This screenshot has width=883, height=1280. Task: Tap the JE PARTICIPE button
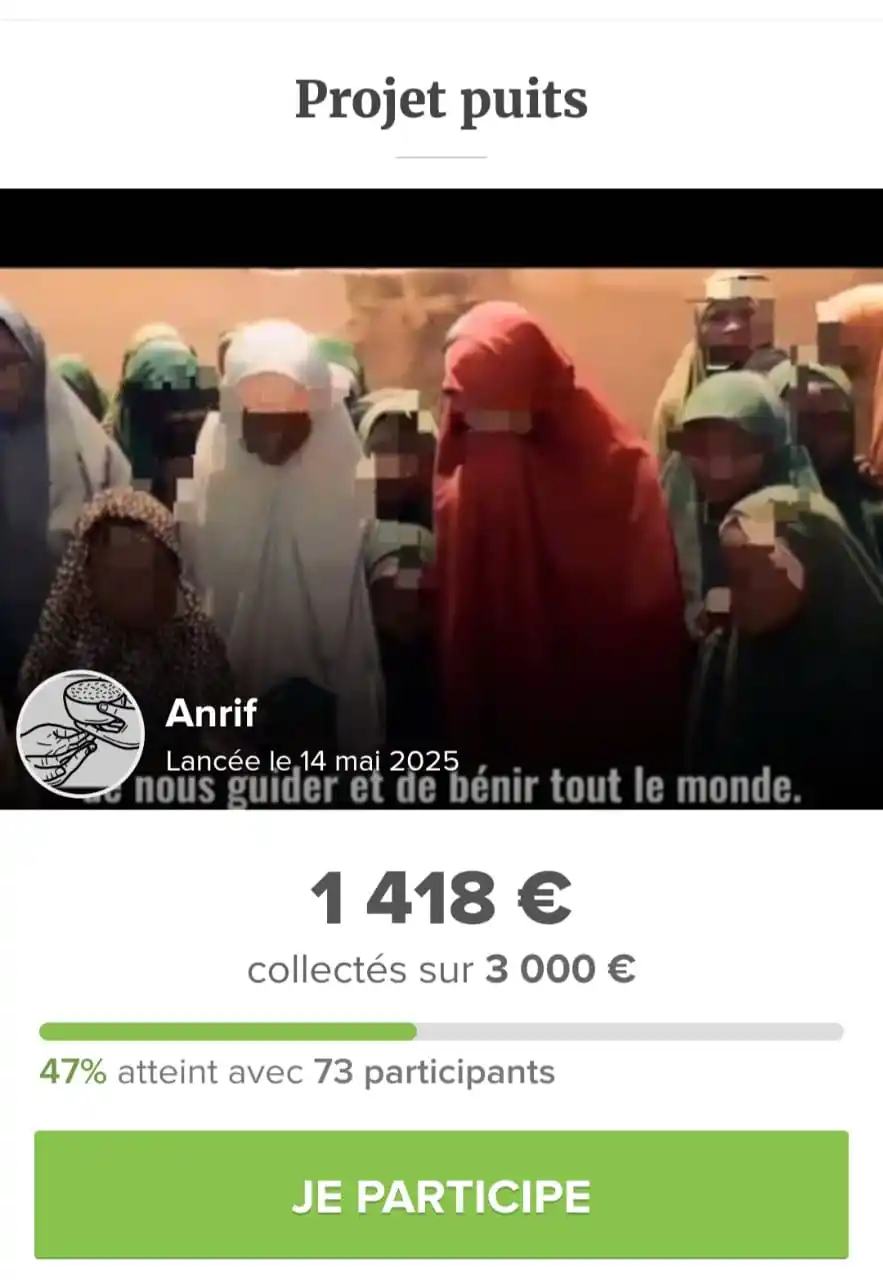[x=441, y=1195]
